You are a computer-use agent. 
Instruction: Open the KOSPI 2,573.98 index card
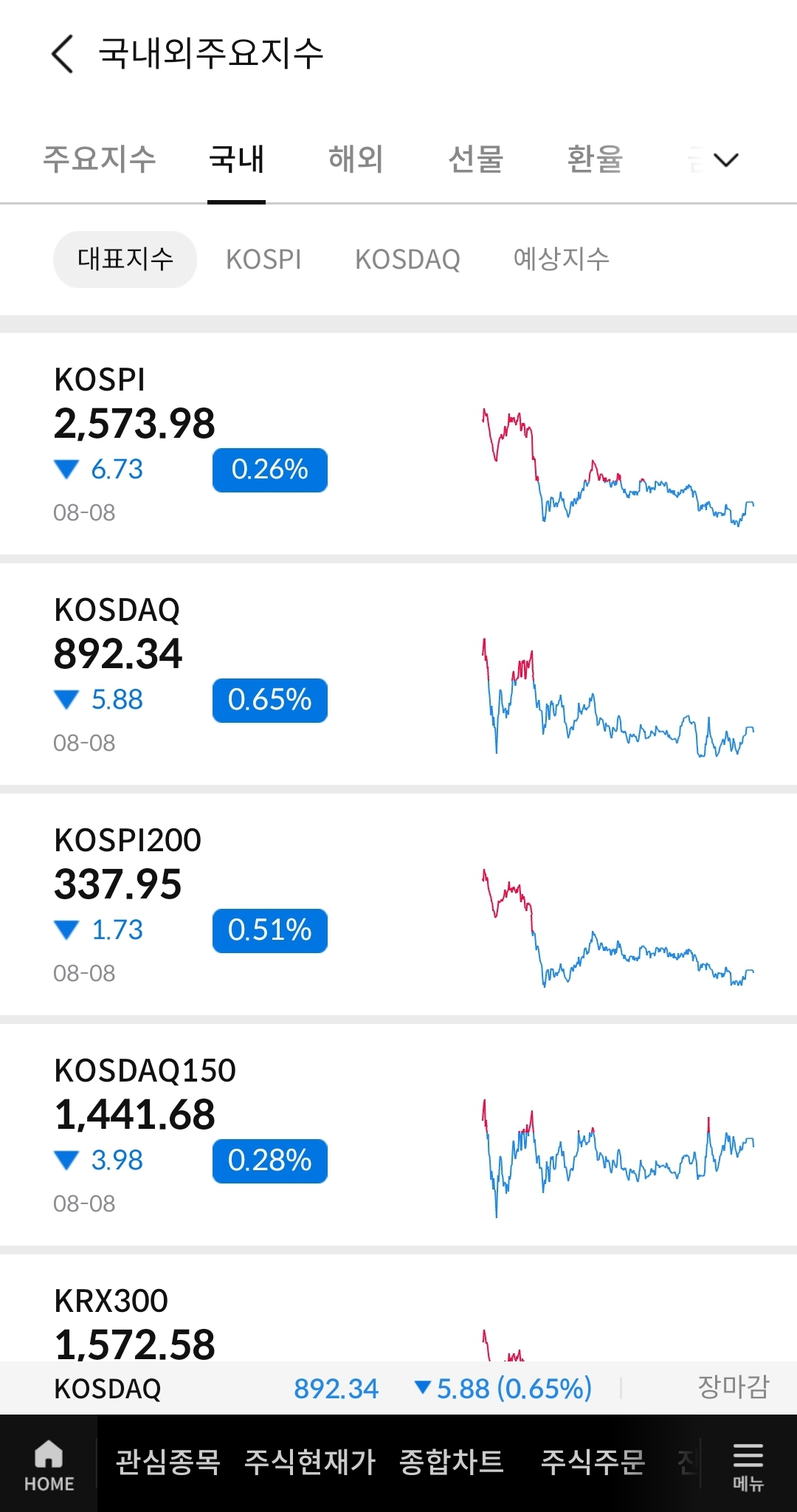398,444
